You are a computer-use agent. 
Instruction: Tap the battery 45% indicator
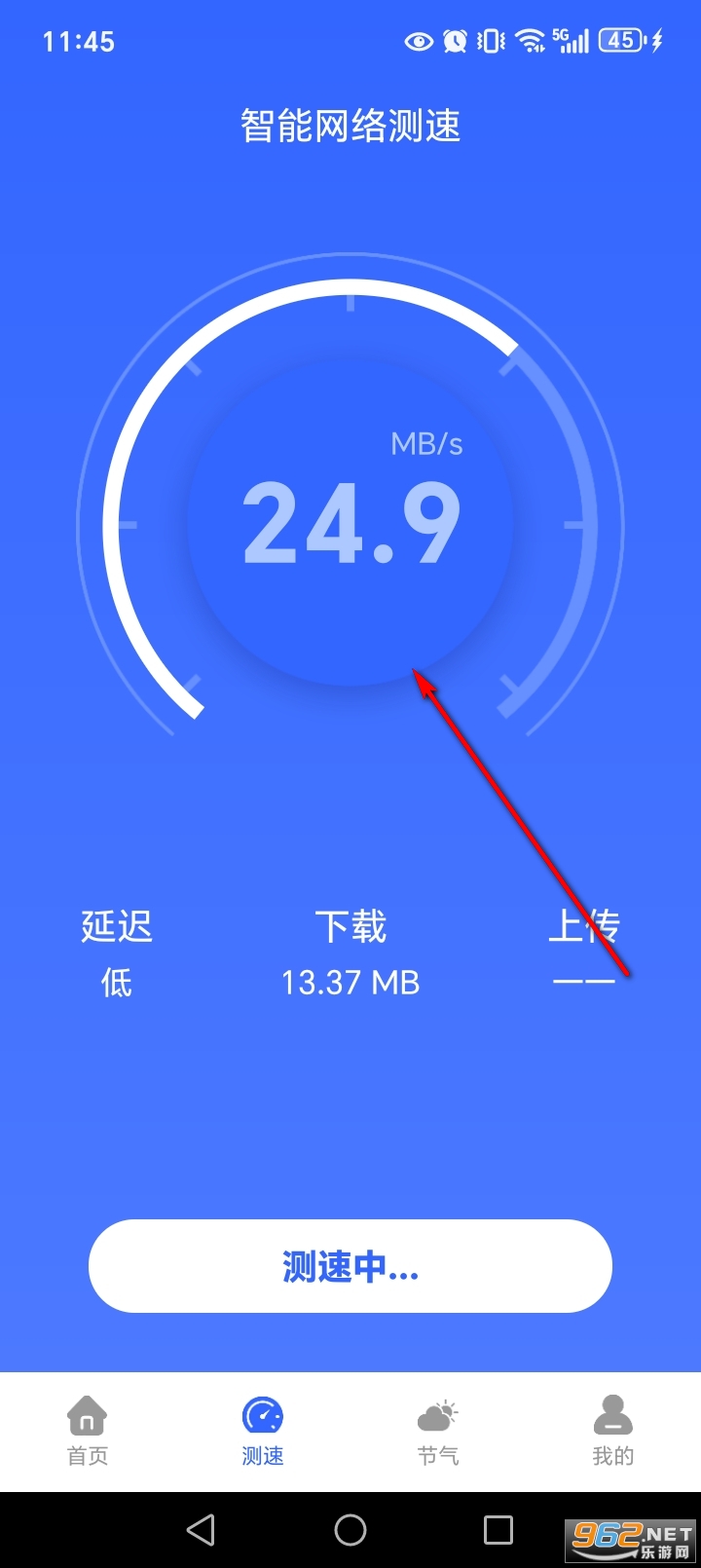[620, 41]
